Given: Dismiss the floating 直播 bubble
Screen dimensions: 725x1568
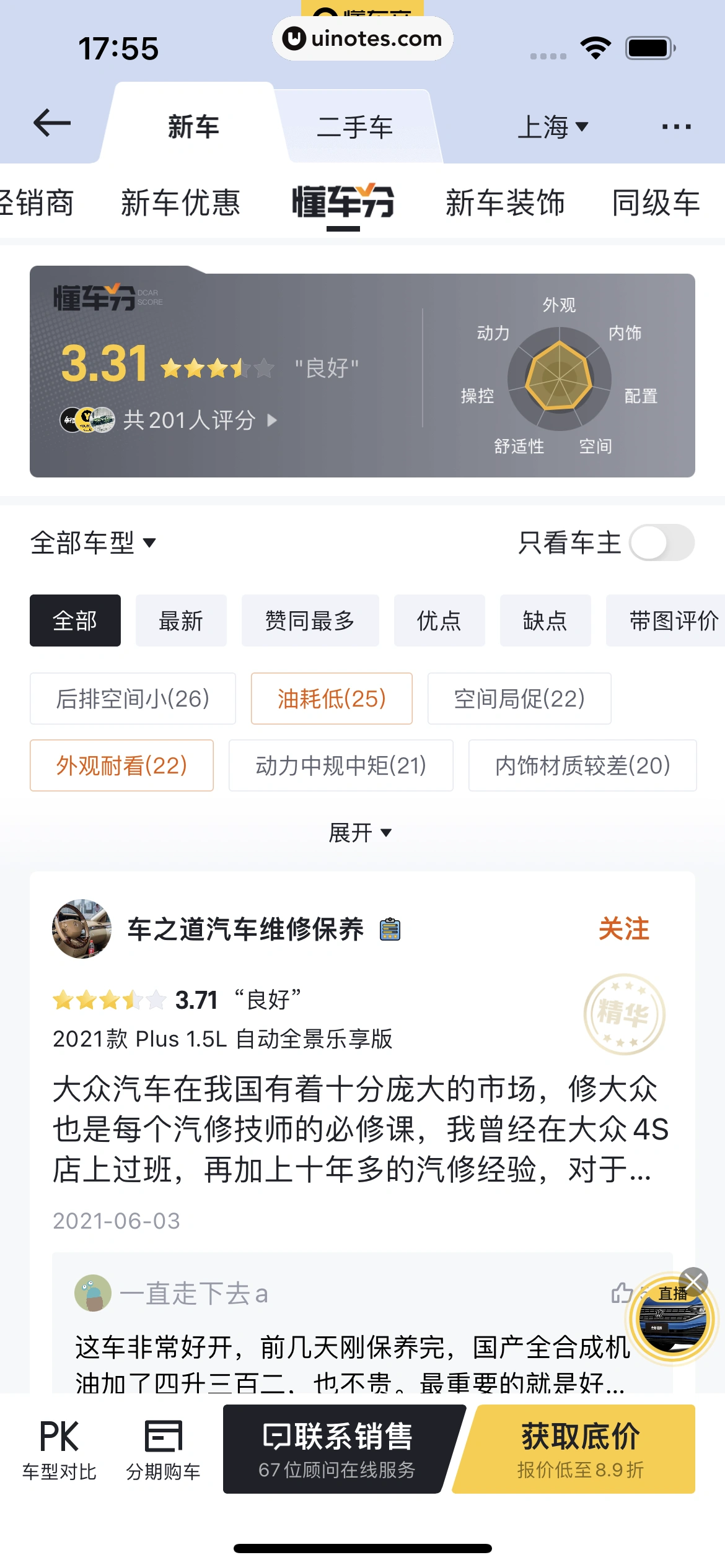Looking at the screenshot, I should point(693,1281).
